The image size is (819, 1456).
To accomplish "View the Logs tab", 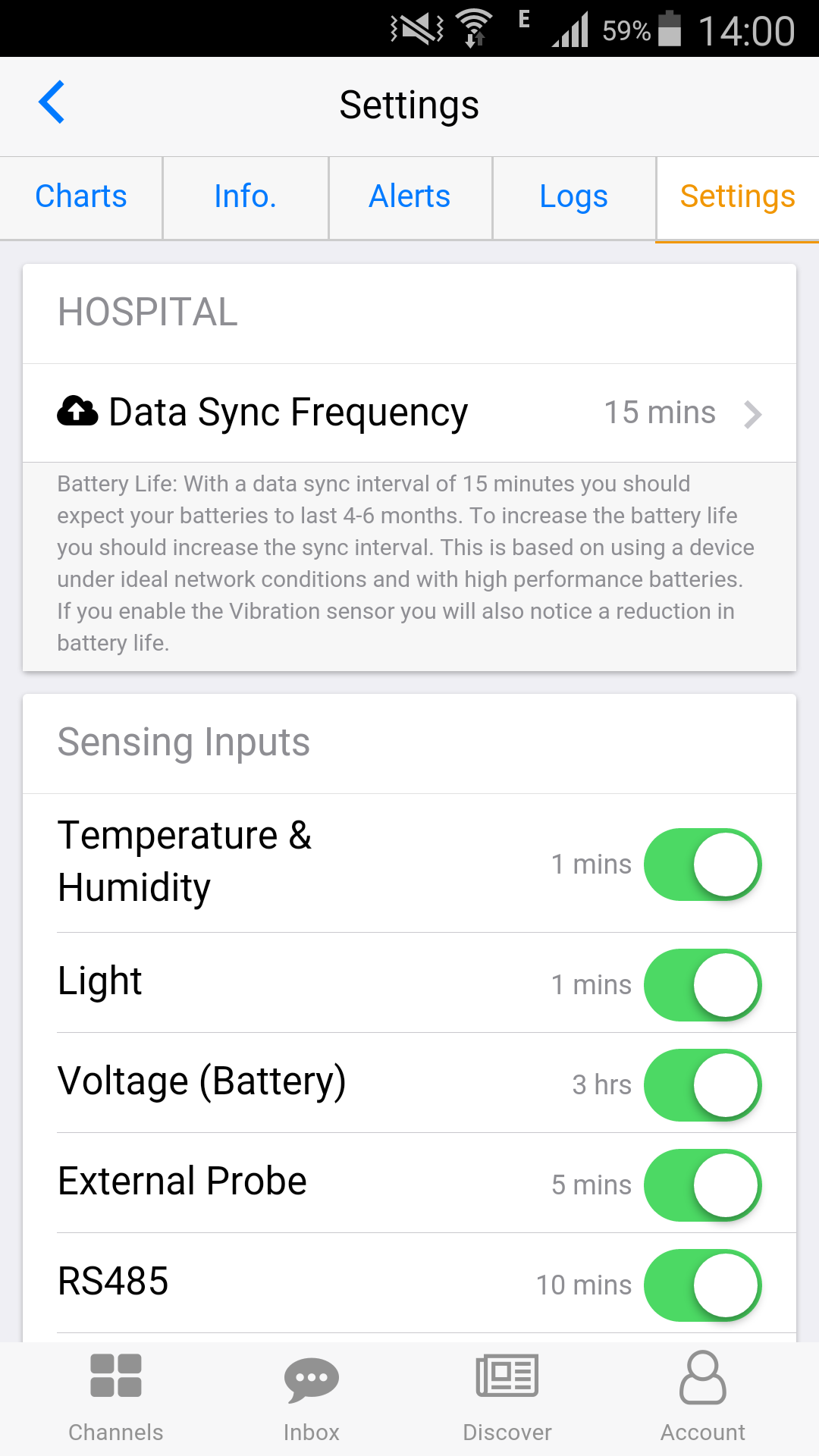I will [574, 197].
